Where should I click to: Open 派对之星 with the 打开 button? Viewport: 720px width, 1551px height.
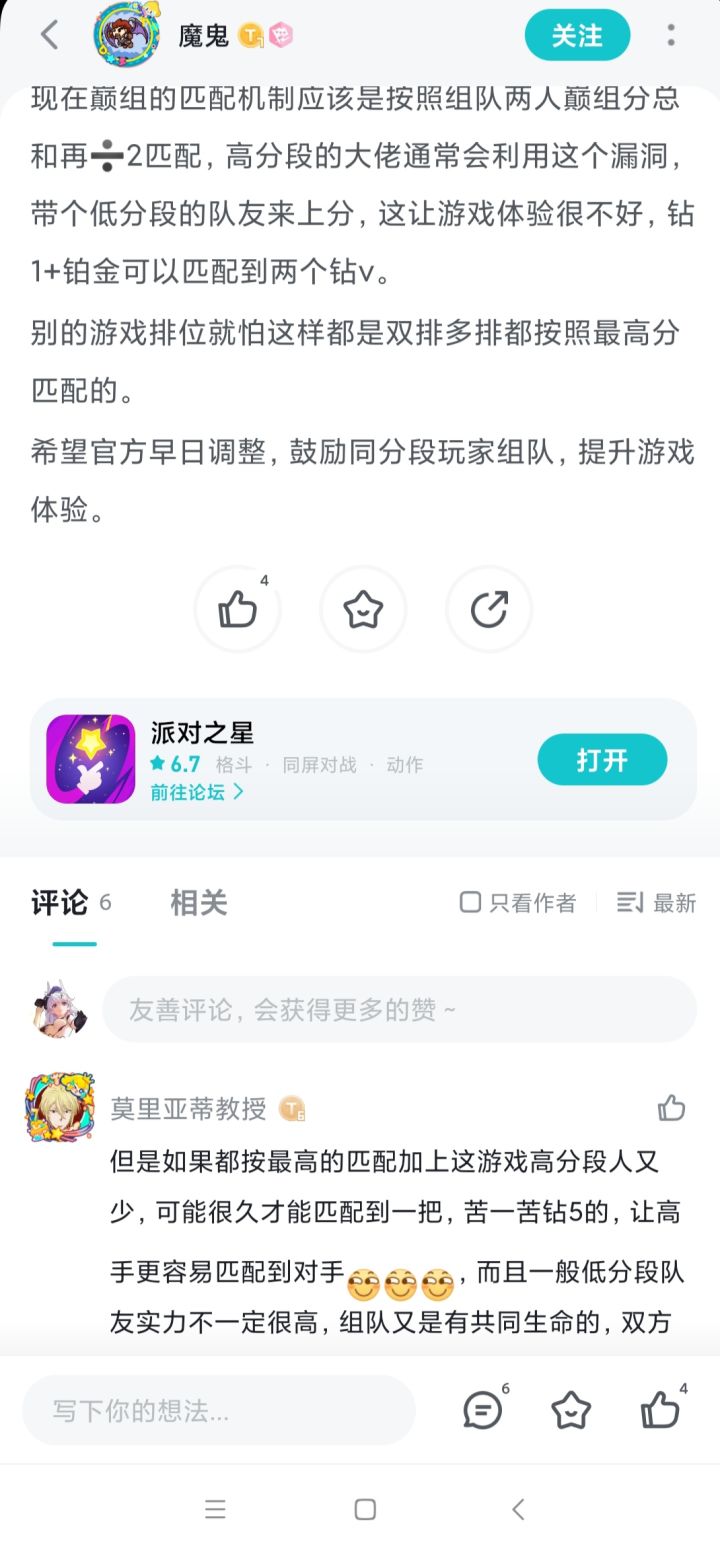click(x=602, y=760)
